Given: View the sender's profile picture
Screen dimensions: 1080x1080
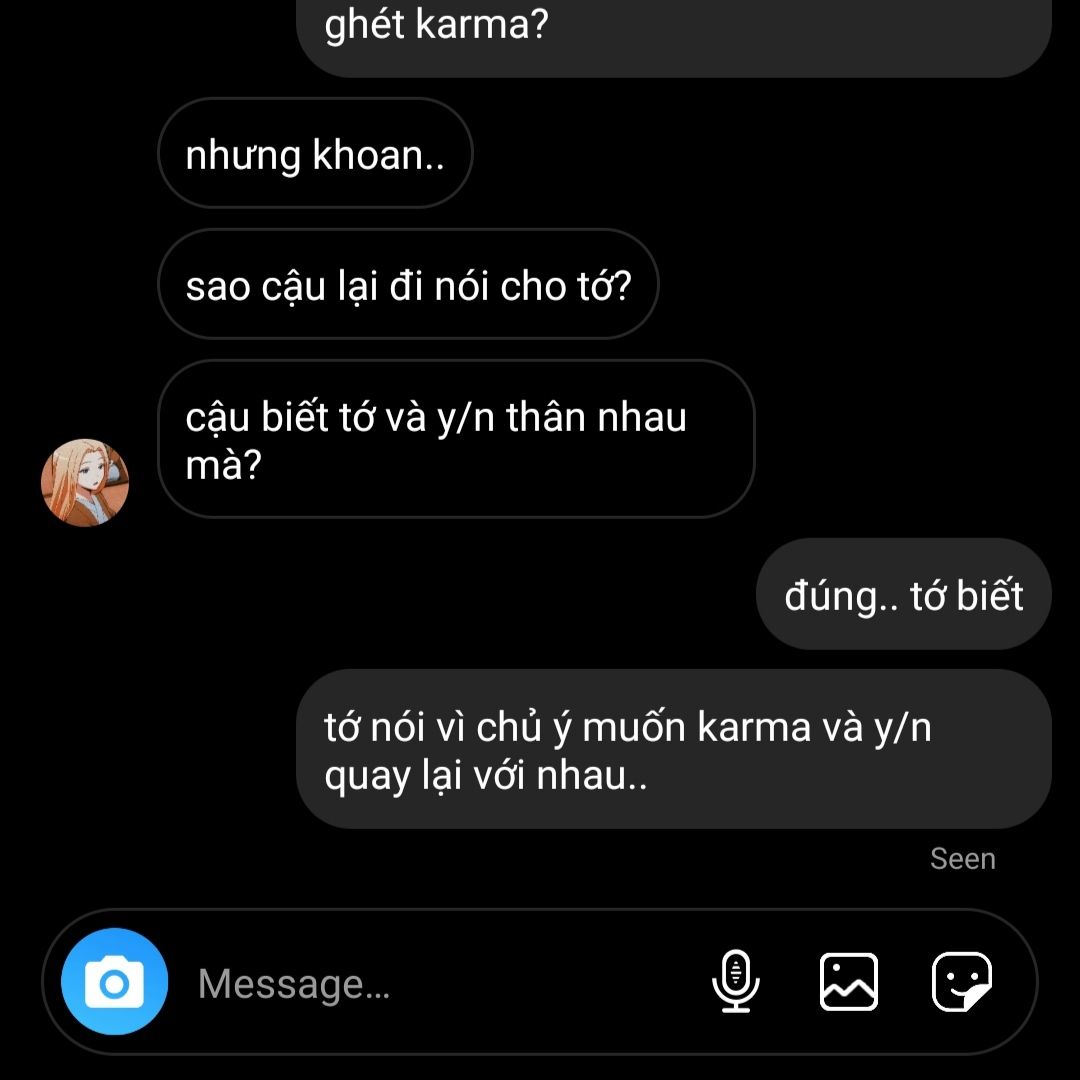Looking at the screenshot, I should [x=85, y=482].
